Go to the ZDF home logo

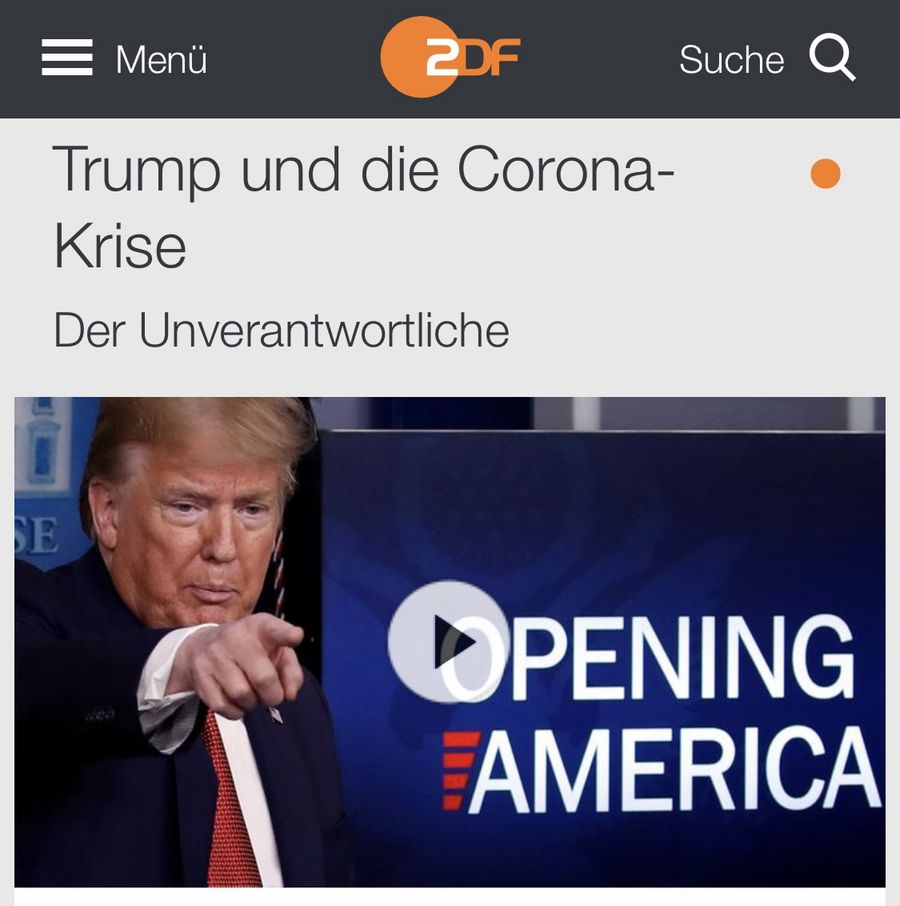coord(450,58)
